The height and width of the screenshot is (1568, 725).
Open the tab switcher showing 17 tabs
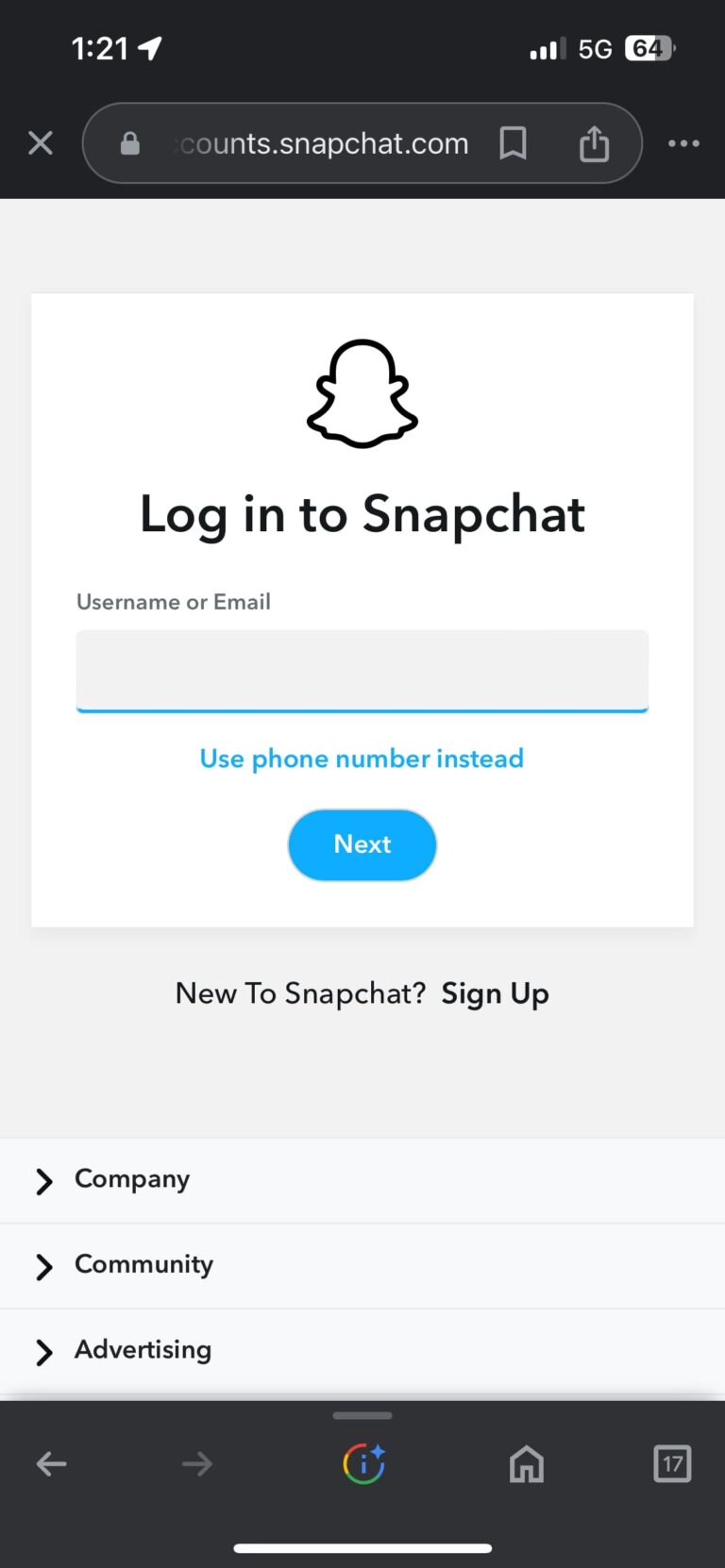[x=671, y=1463]
